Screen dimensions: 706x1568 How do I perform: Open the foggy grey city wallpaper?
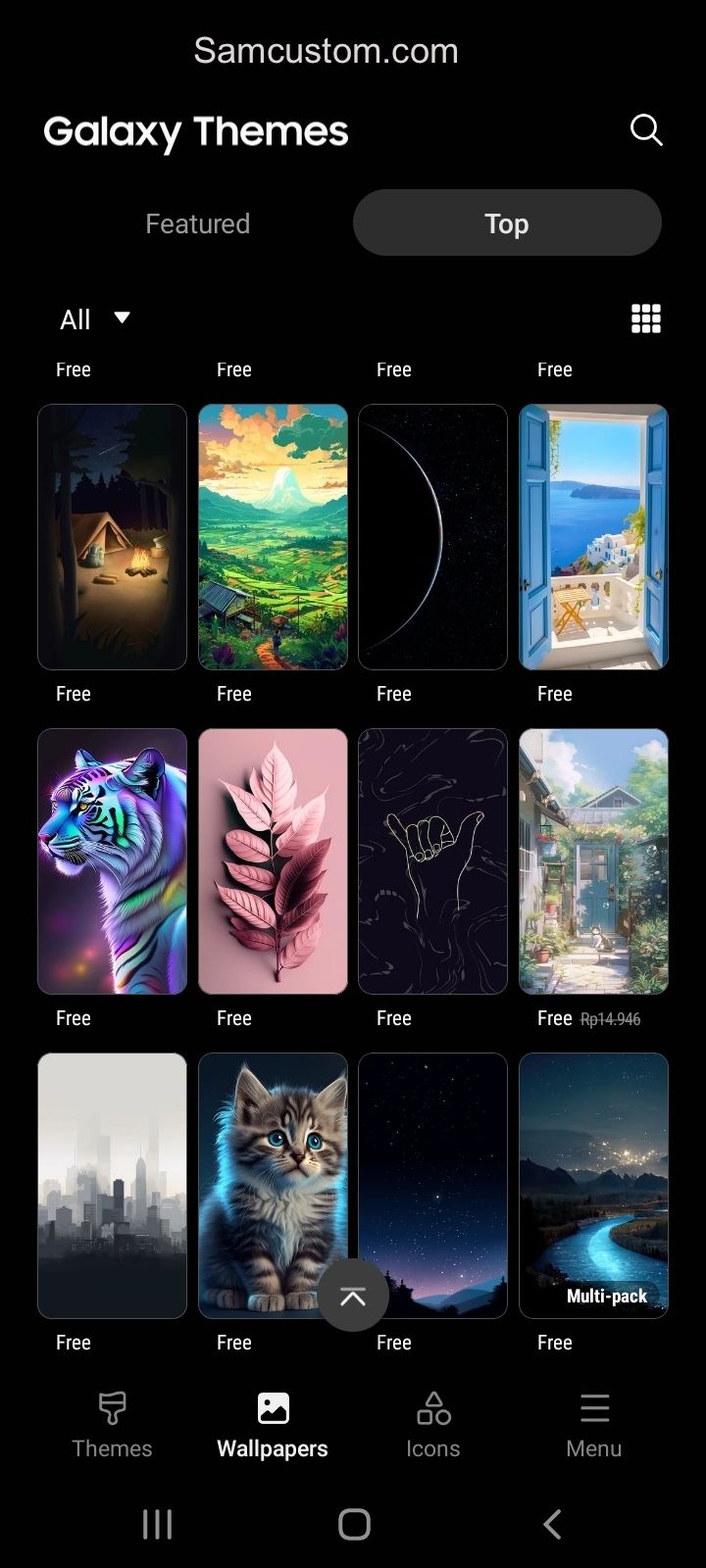[x=112, y=1186]
